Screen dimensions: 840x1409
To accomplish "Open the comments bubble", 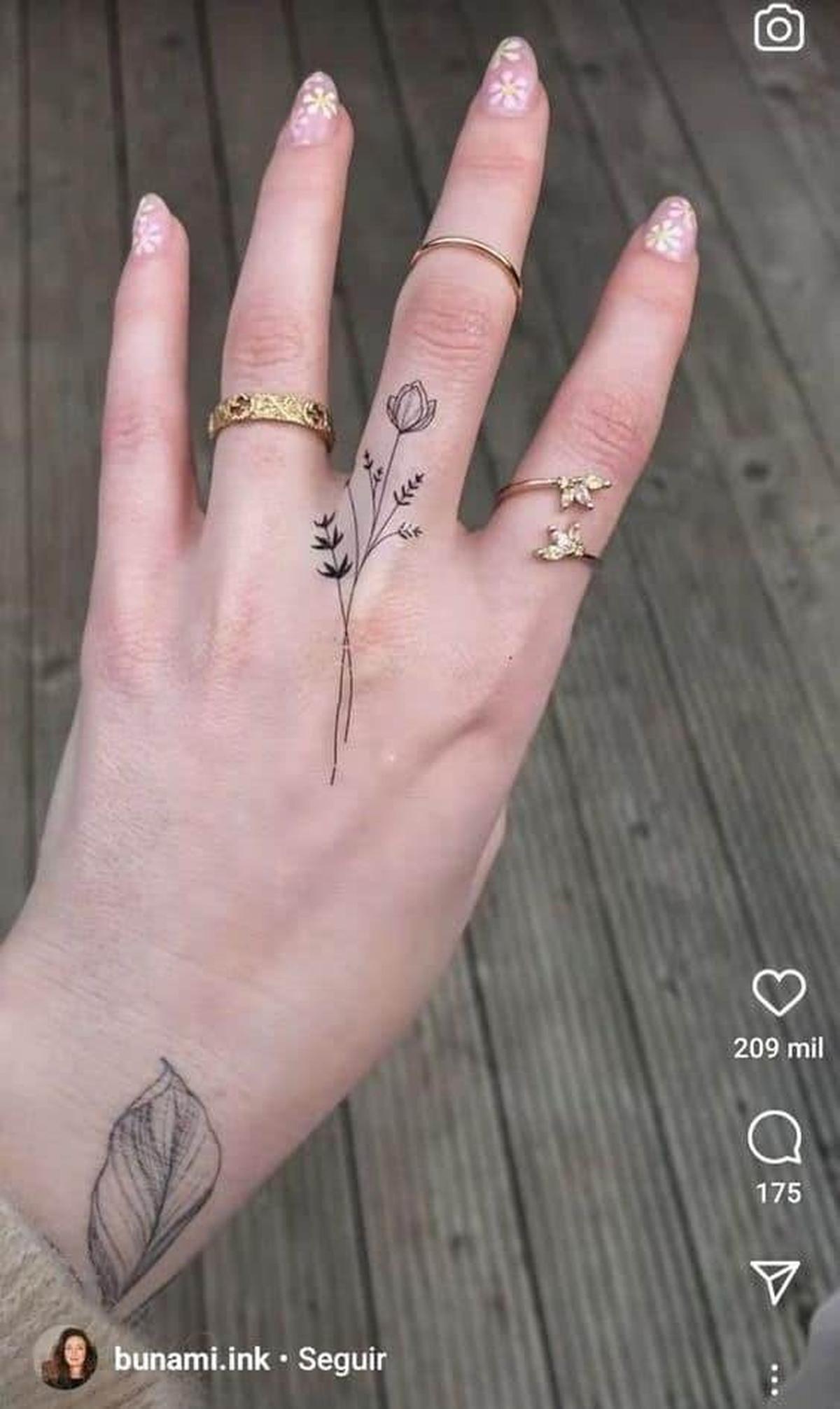I will point(775,1138).
